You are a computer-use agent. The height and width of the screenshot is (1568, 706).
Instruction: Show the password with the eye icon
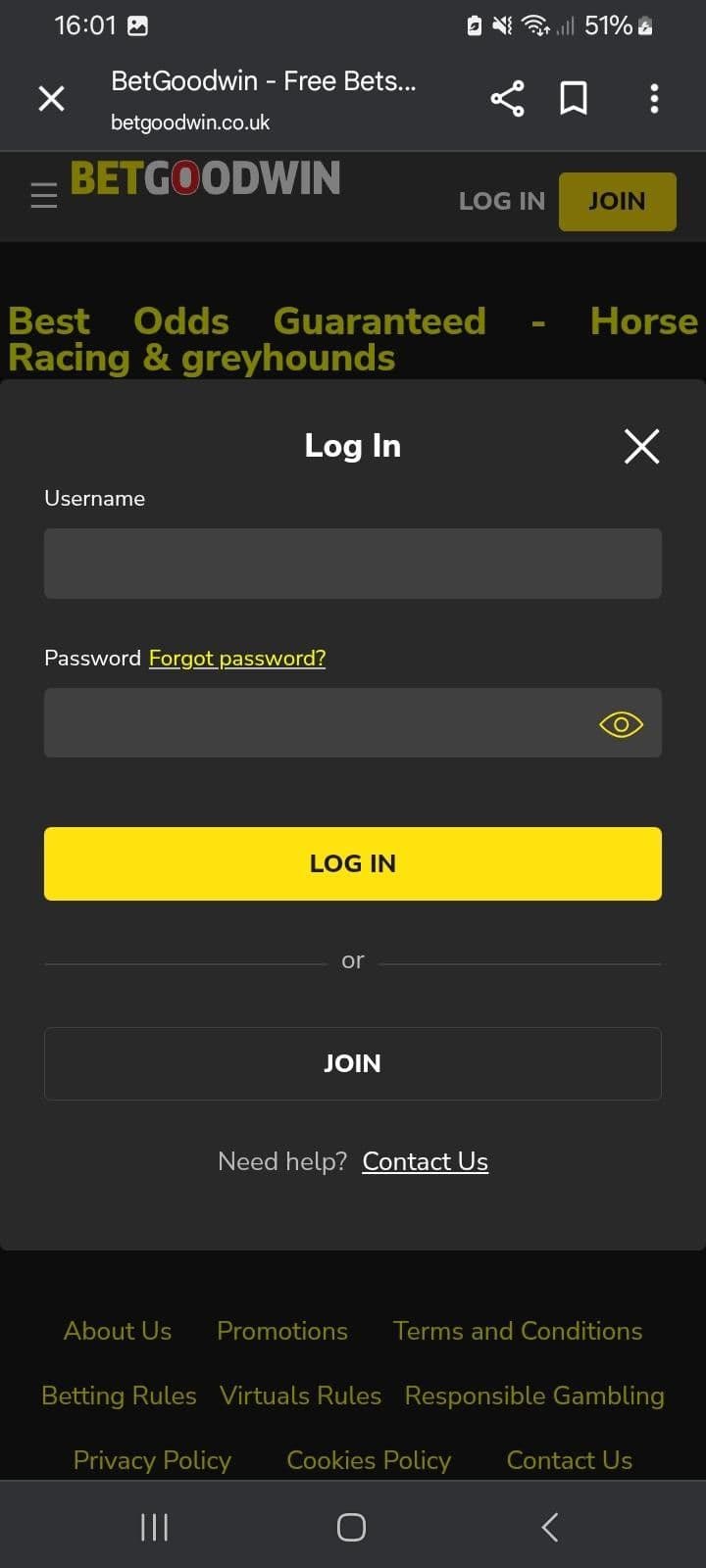621,724
